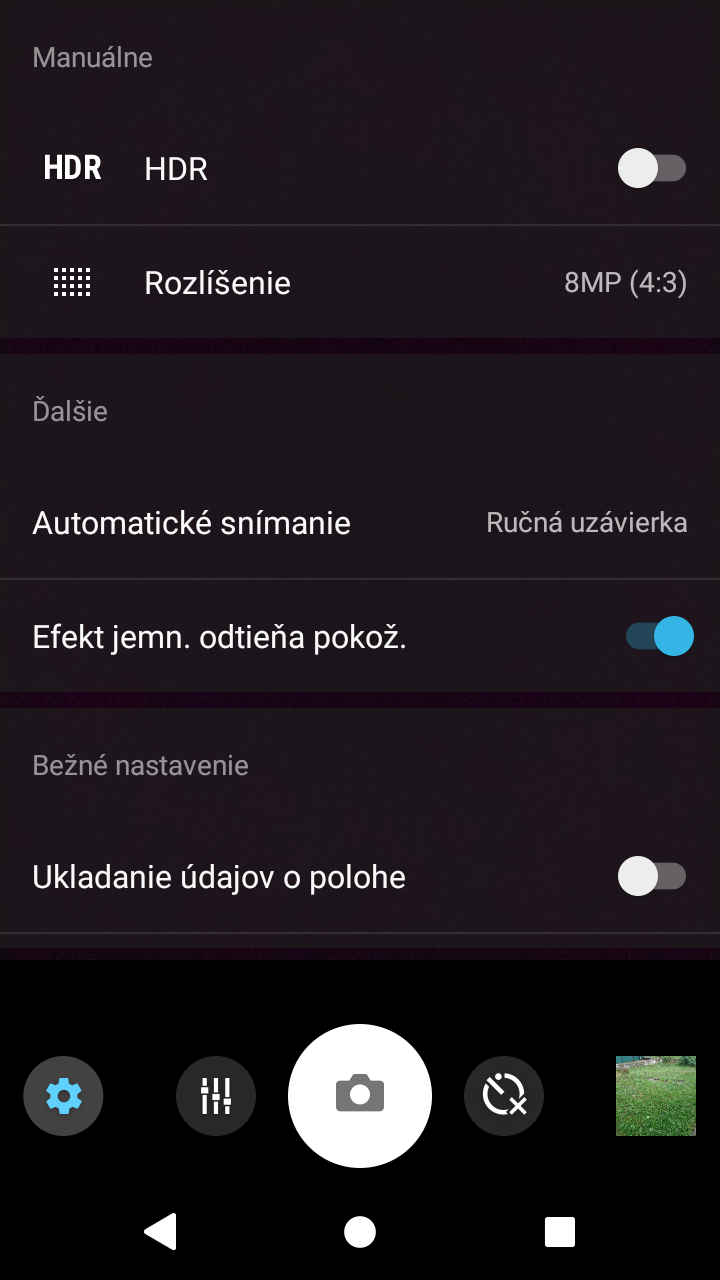Open the last photo thumbnail
Viewport: 720px width, 1280px height.
[x=656, y=1096]
